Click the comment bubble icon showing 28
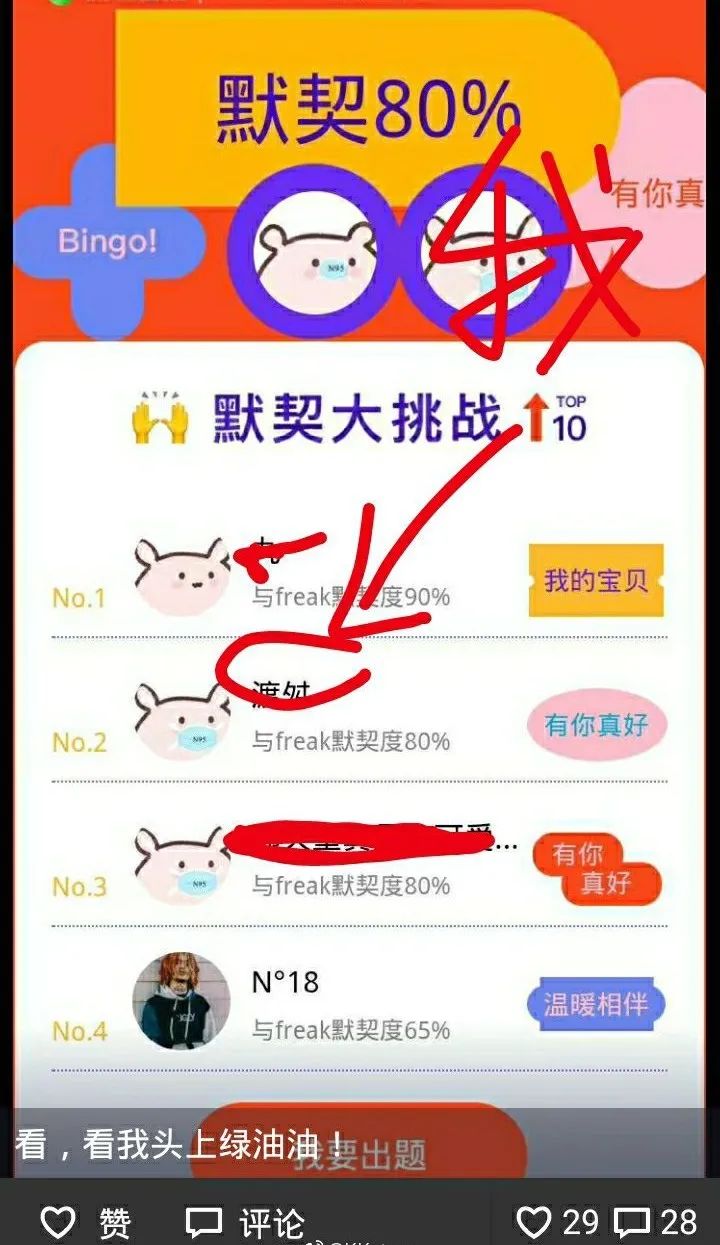Screen dimensions: 720x1245 pyautogui.click(x=634, y=1219)
